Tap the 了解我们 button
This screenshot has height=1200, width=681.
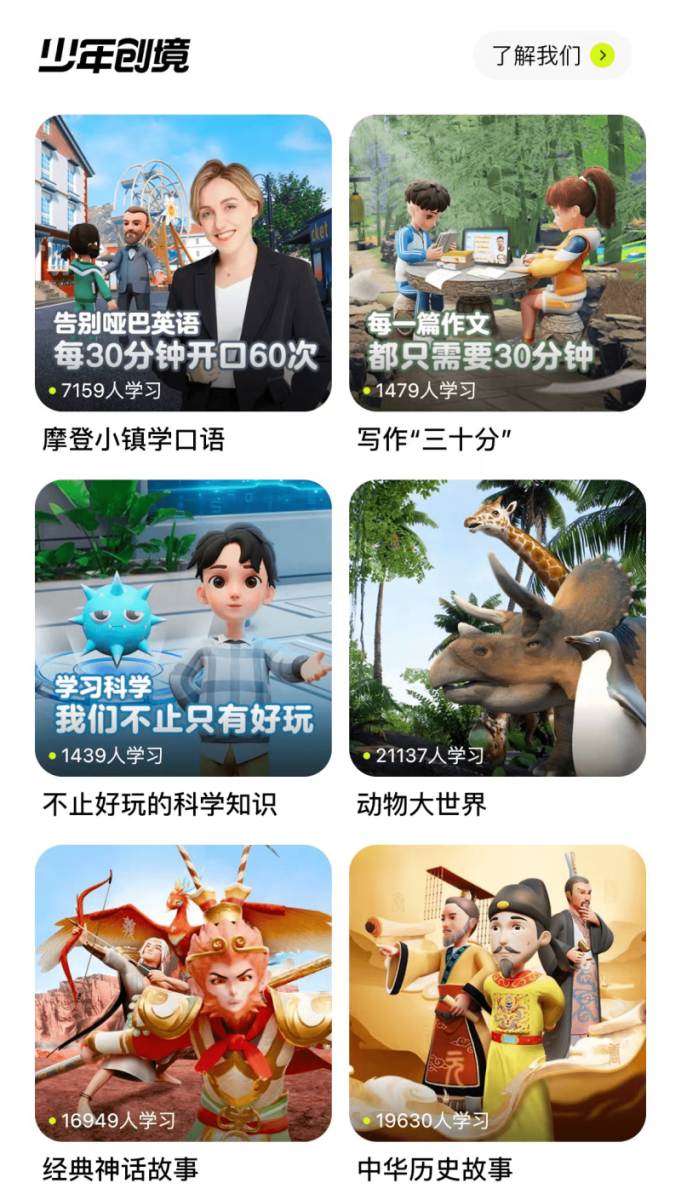click(552, 55)
